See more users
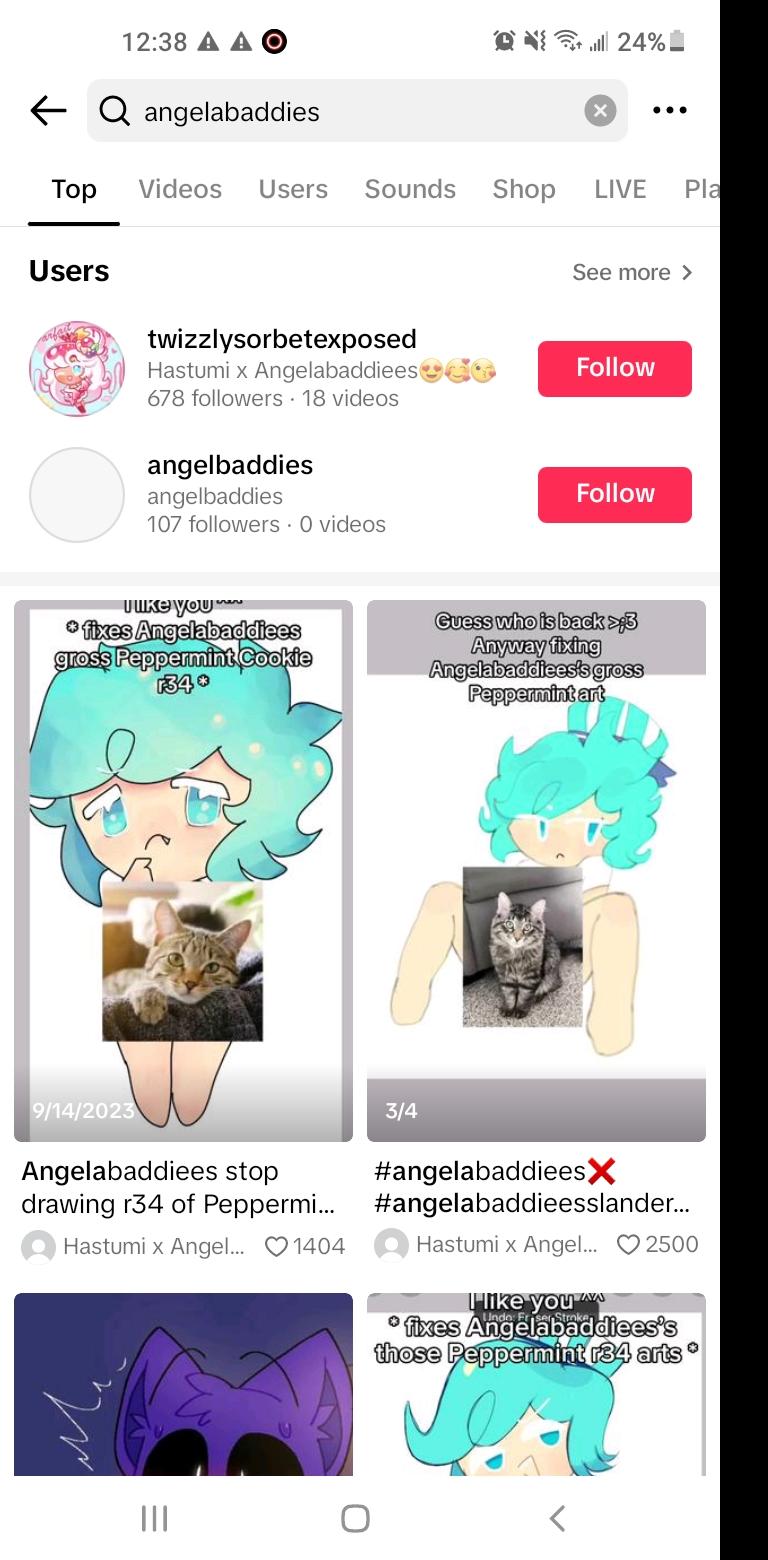 [x=632, y=272]
